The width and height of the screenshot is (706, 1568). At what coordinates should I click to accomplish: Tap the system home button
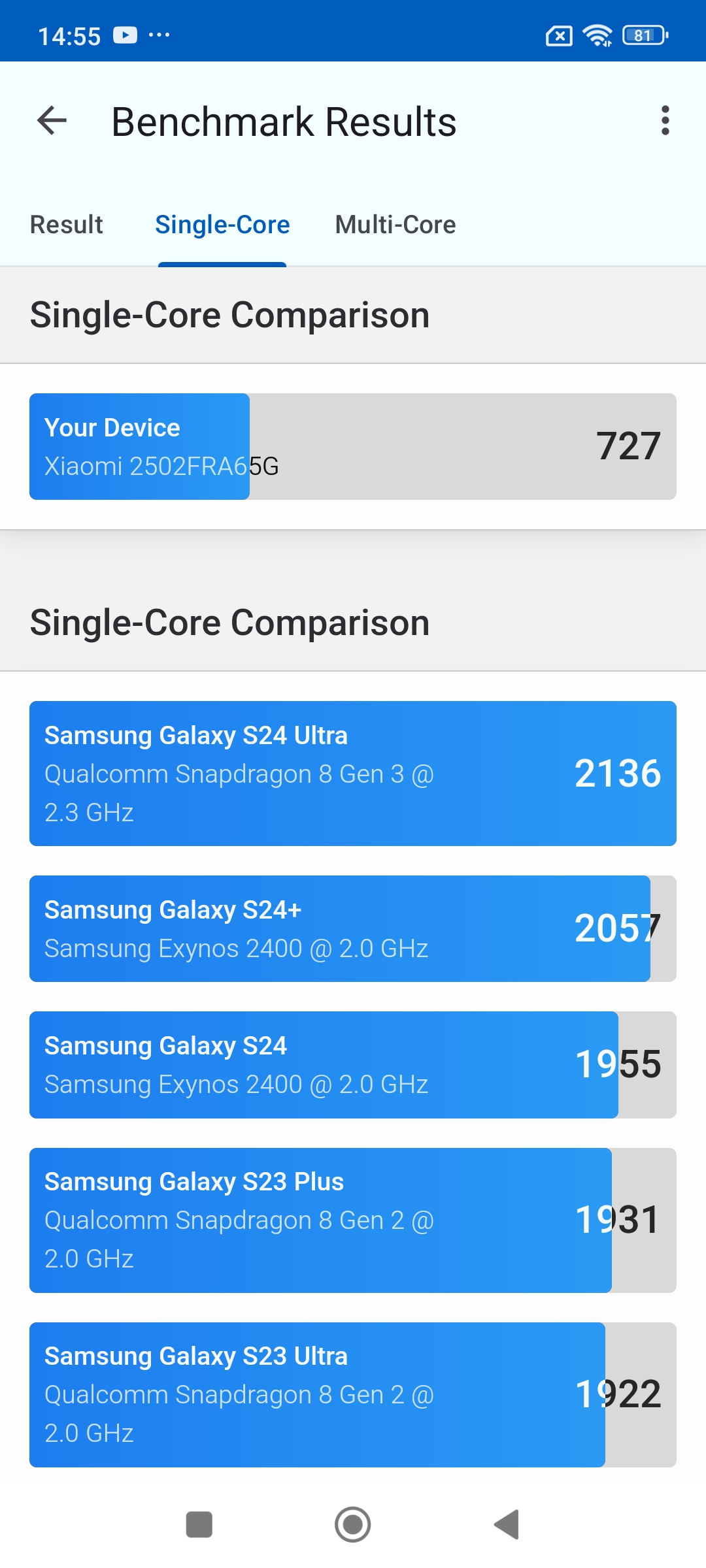353,1524
